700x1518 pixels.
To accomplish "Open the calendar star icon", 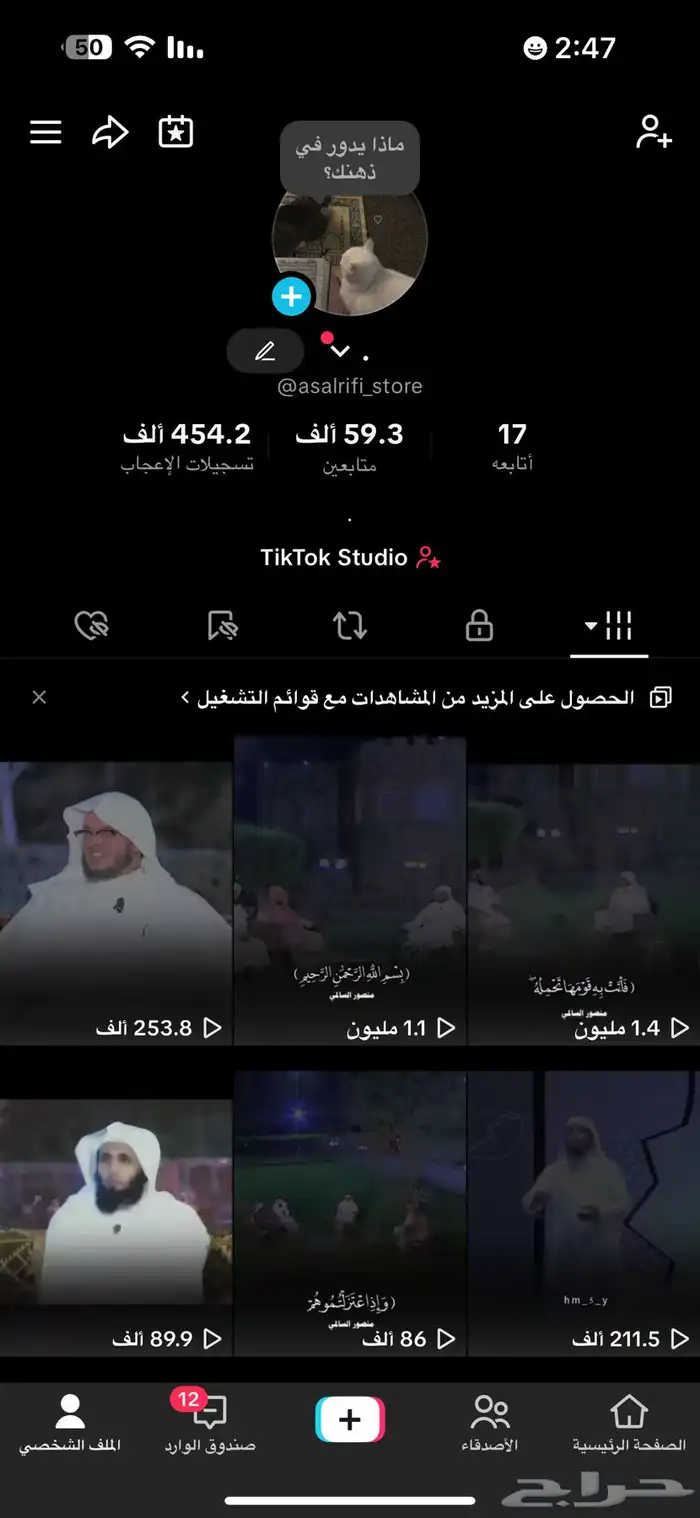I will click(x=176, y=132).
